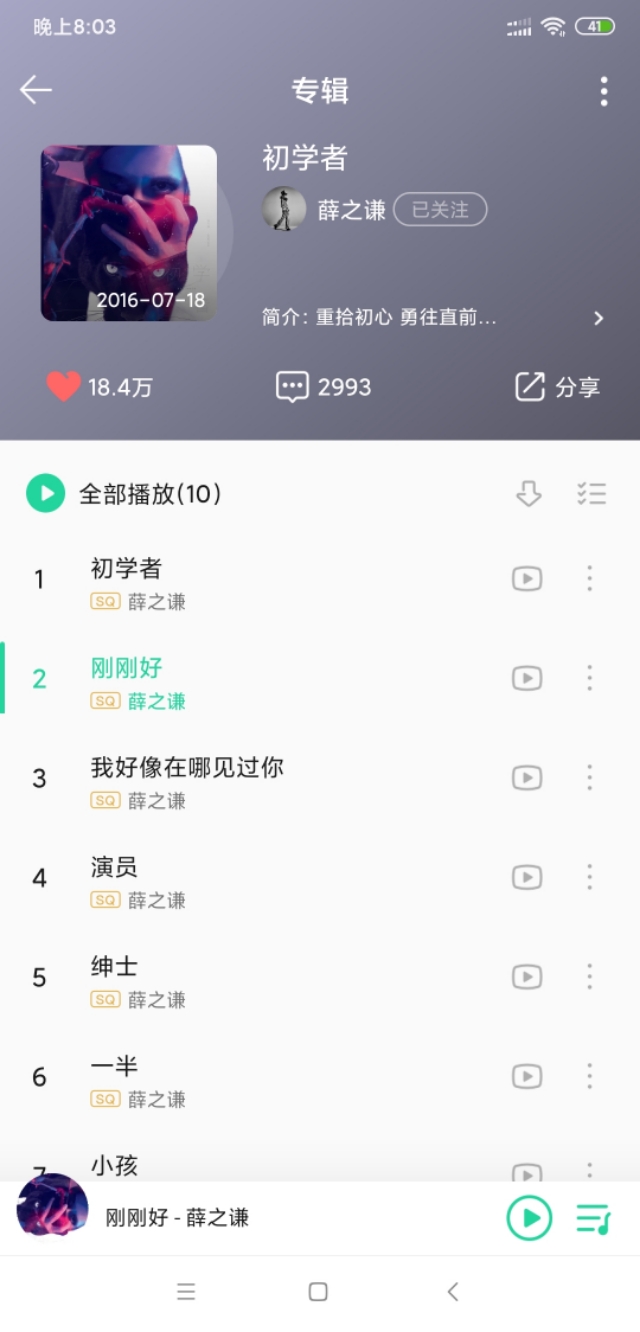
Task: Open more options for 演员
Action: click(x=589, y=877)
